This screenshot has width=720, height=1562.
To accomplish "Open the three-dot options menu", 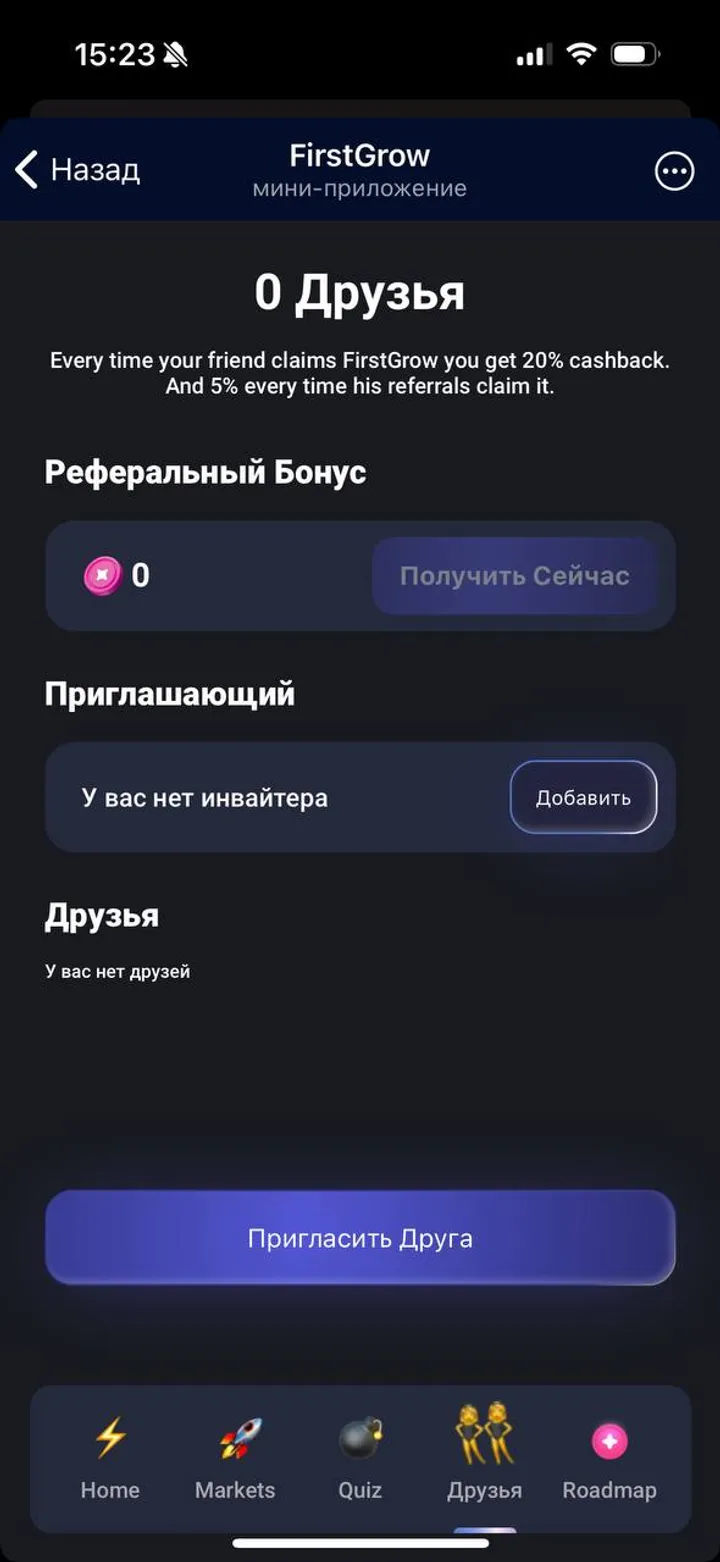I will pyautogui.click(x=674, y=171).
